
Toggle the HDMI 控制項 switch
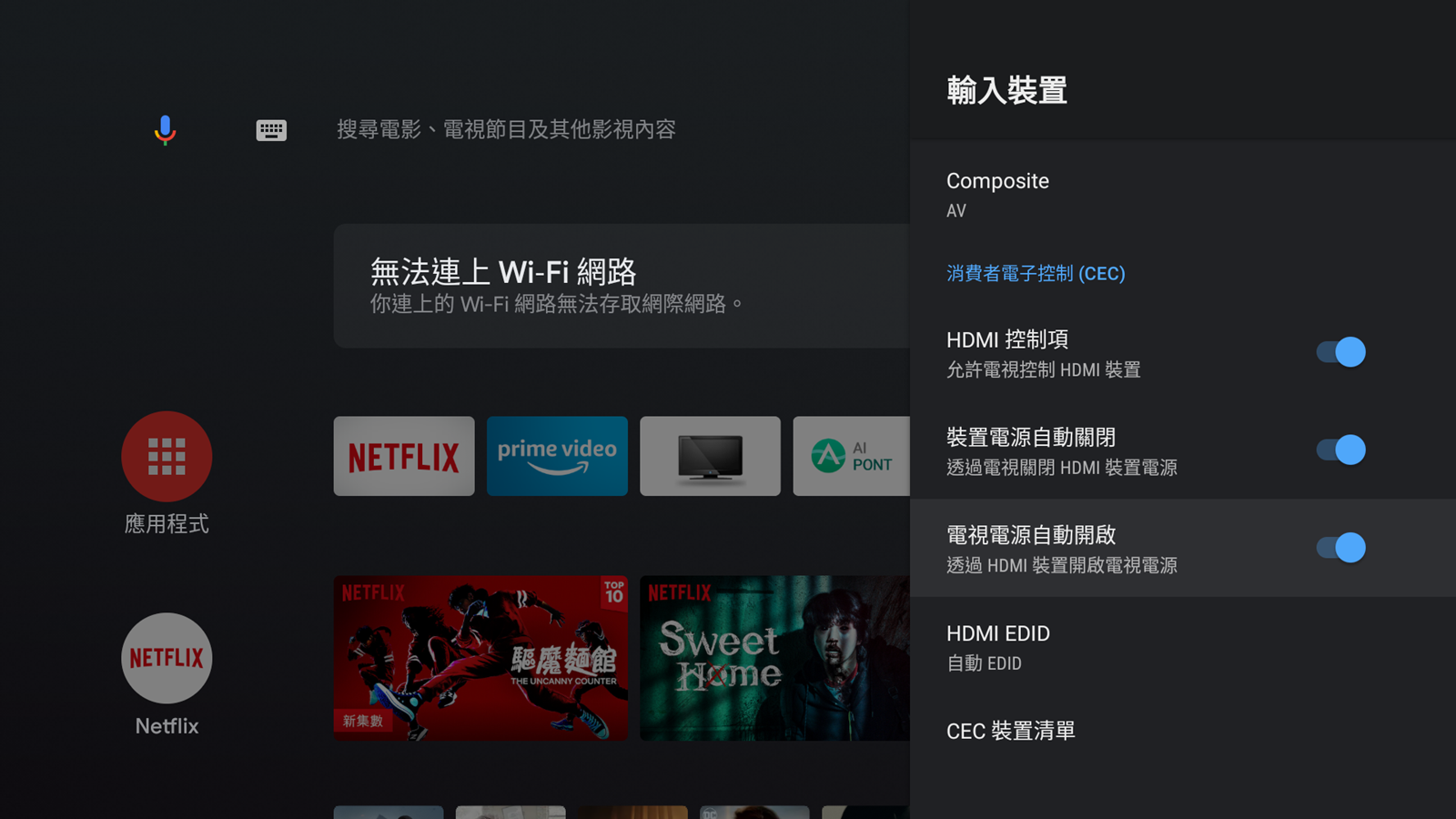[x=1340, y=352]
